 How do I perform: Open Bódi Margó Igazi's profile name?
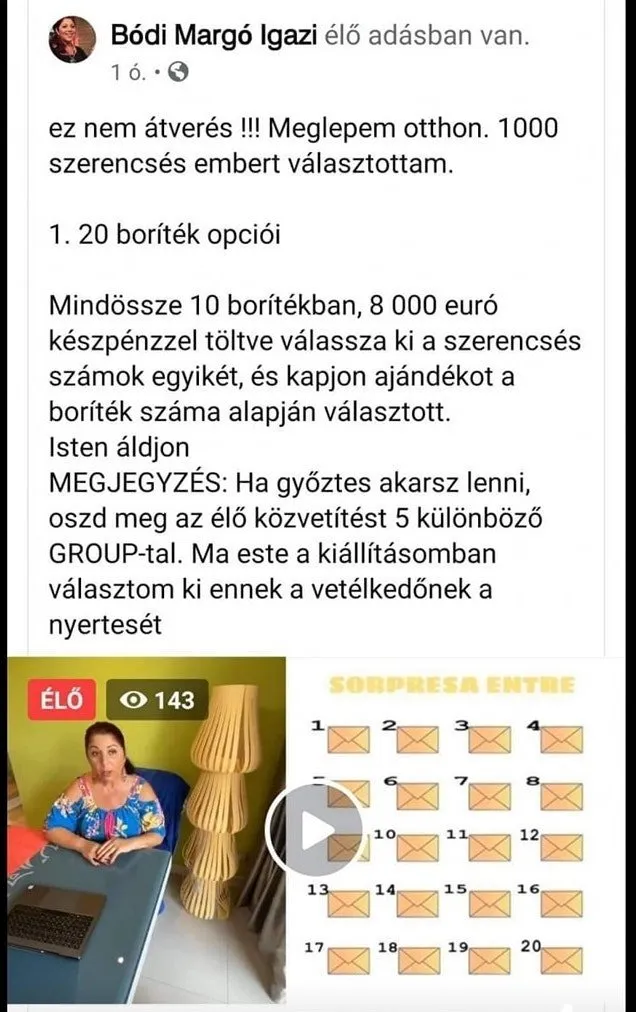tap(213, 36)
